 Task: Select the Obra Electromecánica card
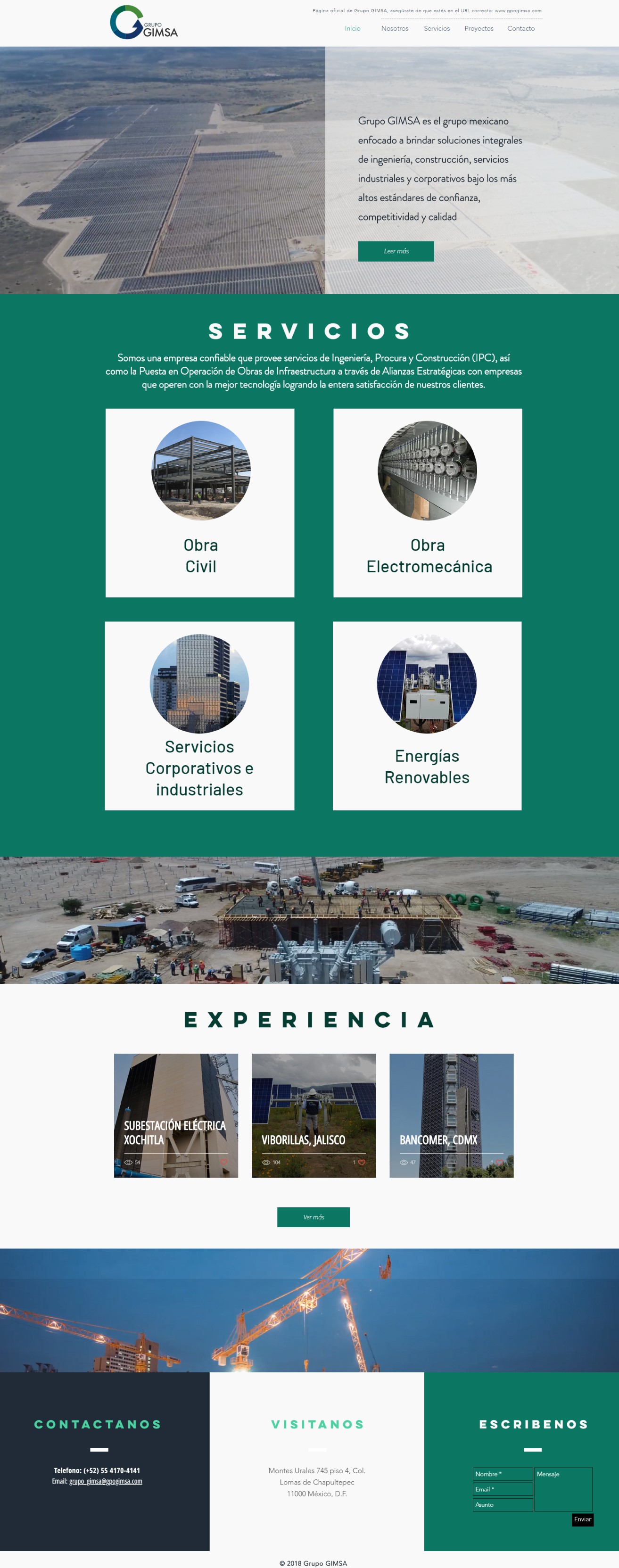427,503
